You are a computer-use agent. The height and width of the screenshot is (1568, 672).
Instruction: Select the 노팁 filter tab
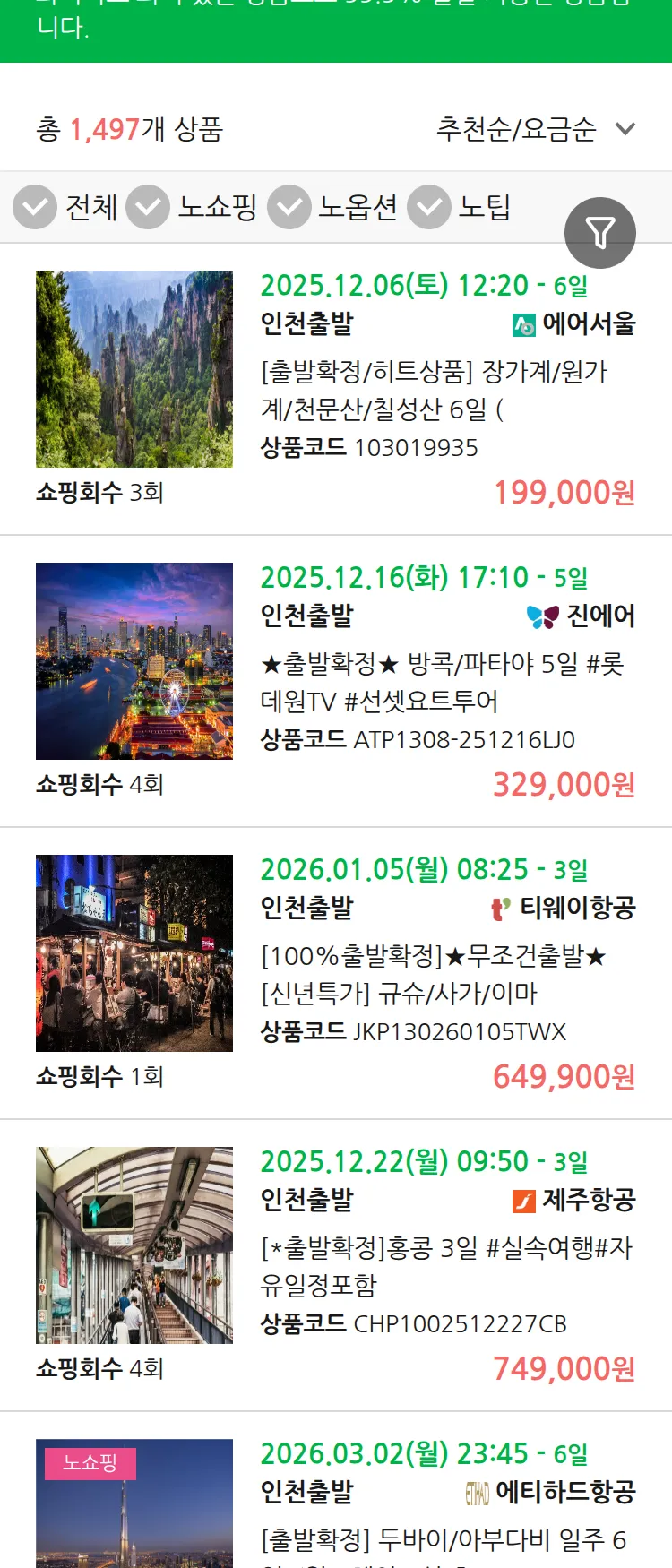click(x=486, y=206)
